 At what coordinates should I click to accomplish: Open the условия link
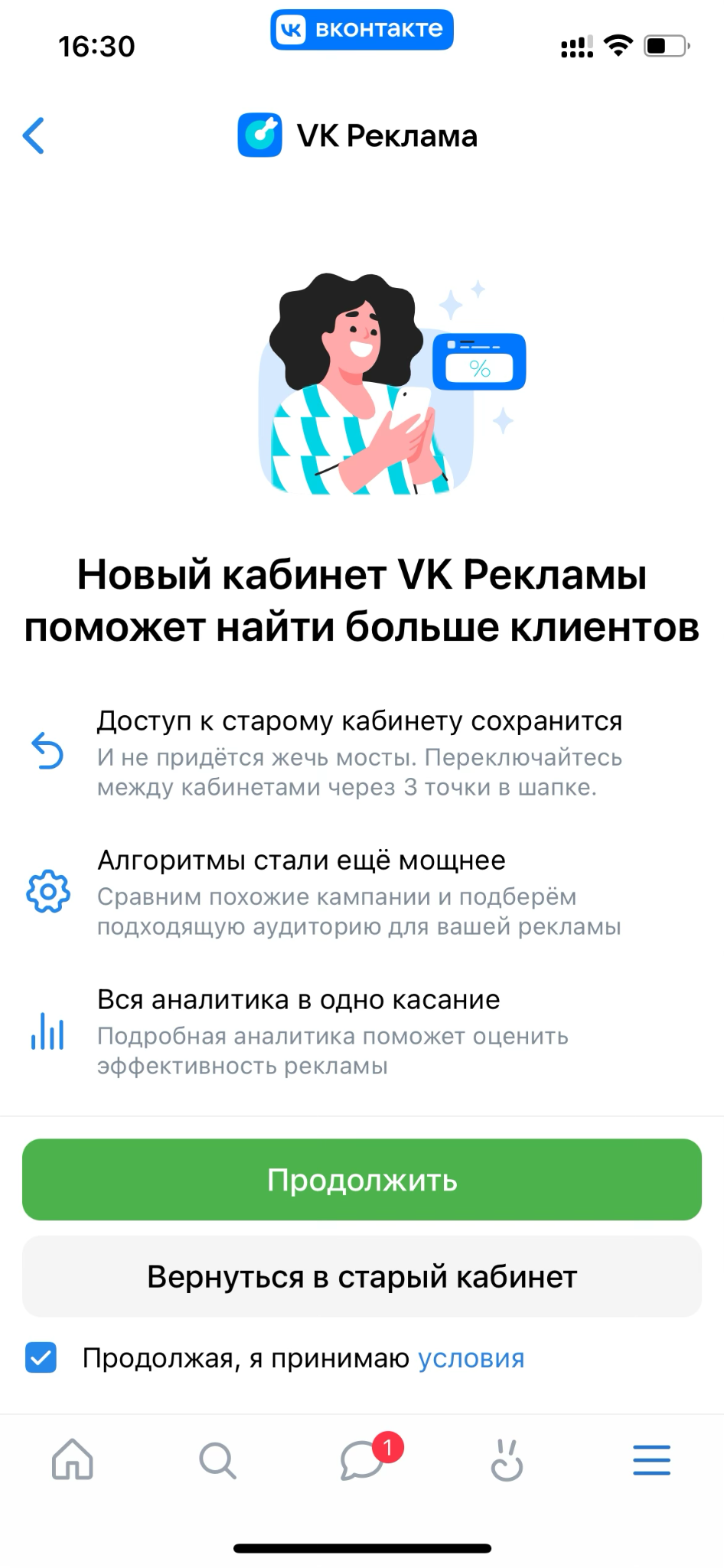[471, 1358]
